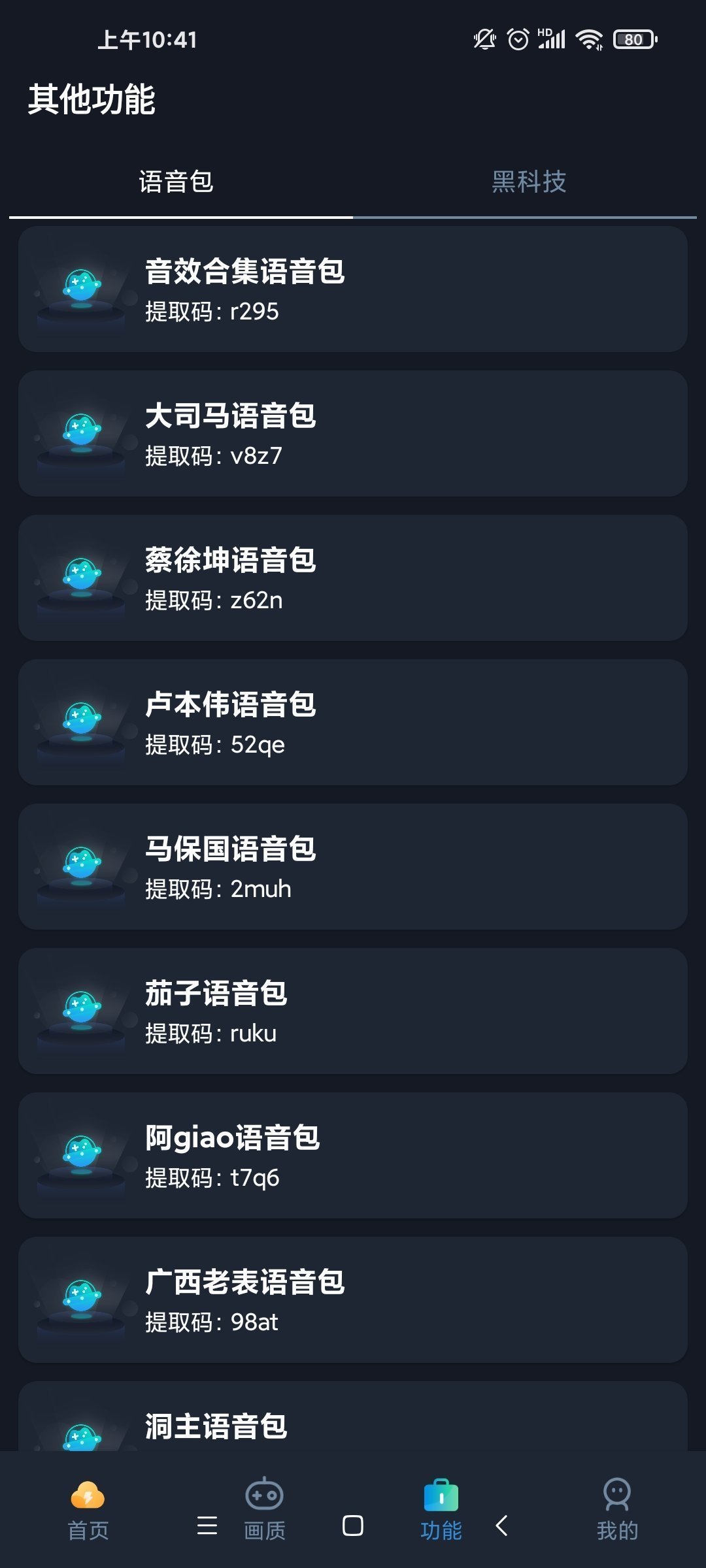This screenshot has height=1568, width=706.
Task: Open the 阿giao语音包 item
Action: coord(353,1156)
